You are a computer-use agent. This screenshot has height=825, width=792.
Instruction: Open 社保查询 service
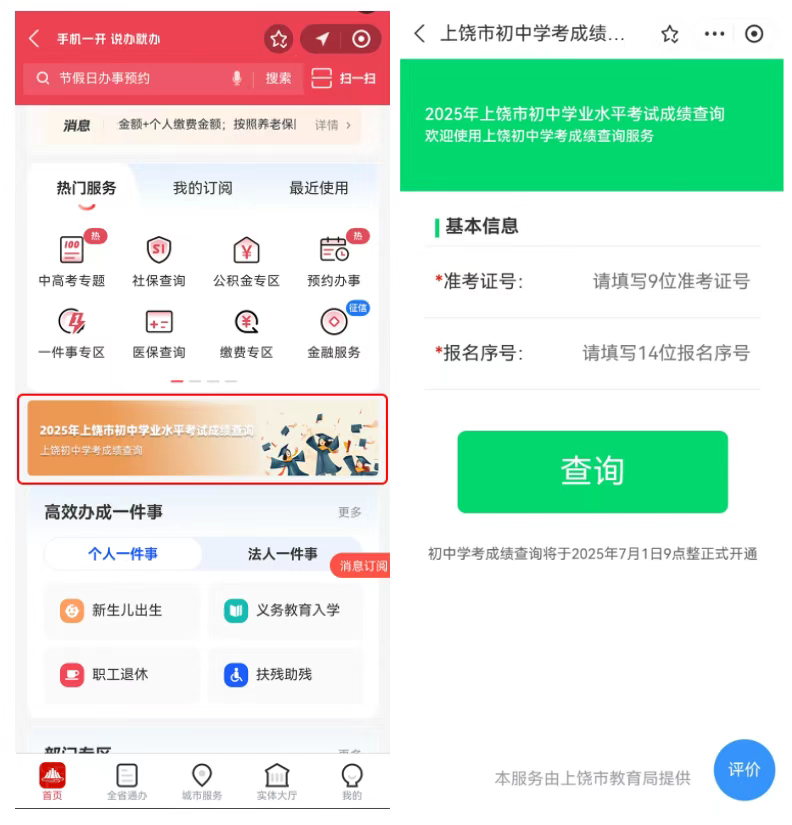click(x=159, y=260)
